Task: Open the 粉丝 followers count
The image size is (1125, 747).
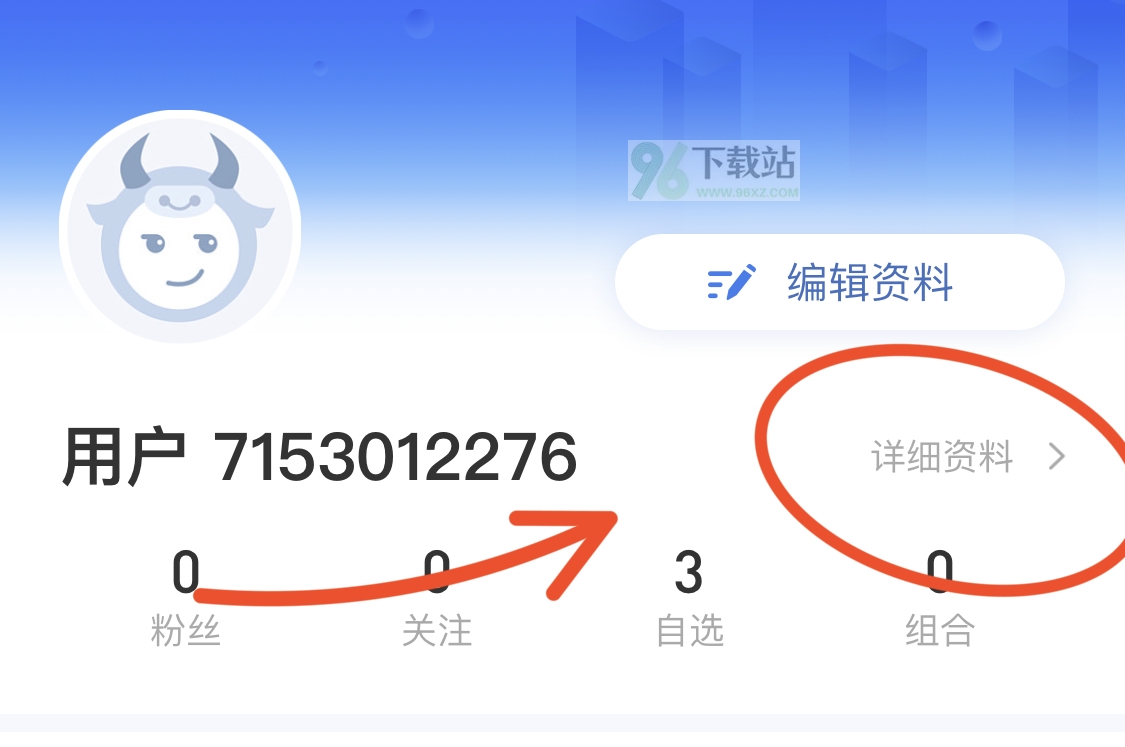Action: tap(186, 598)
